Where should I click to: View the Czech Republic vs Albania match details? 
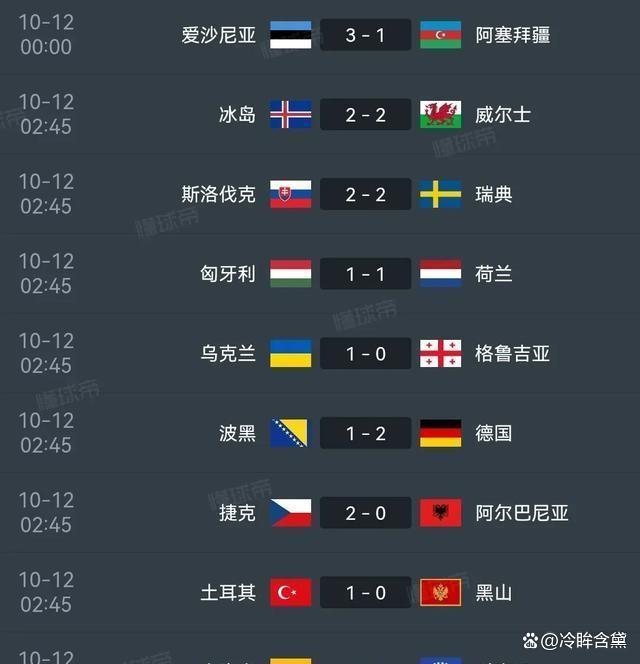365,513
